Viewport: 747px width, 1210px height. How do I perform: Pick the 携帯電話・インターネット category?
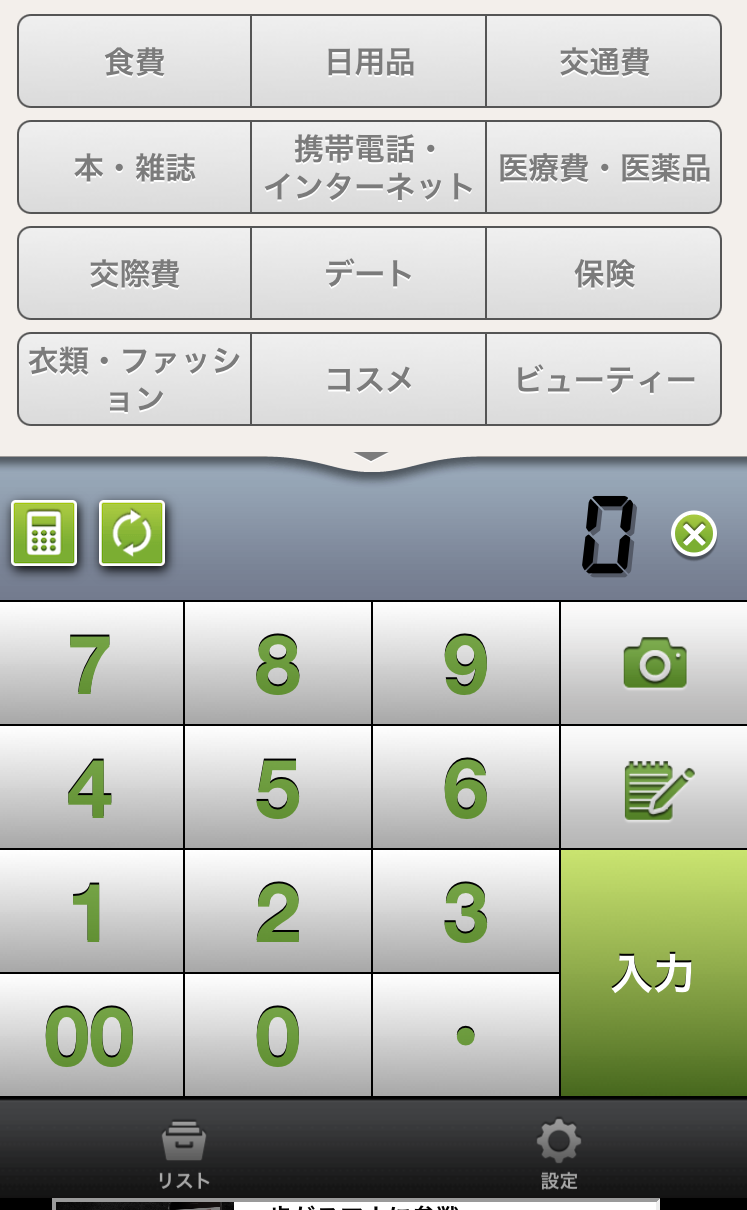(x=369, y=167)
